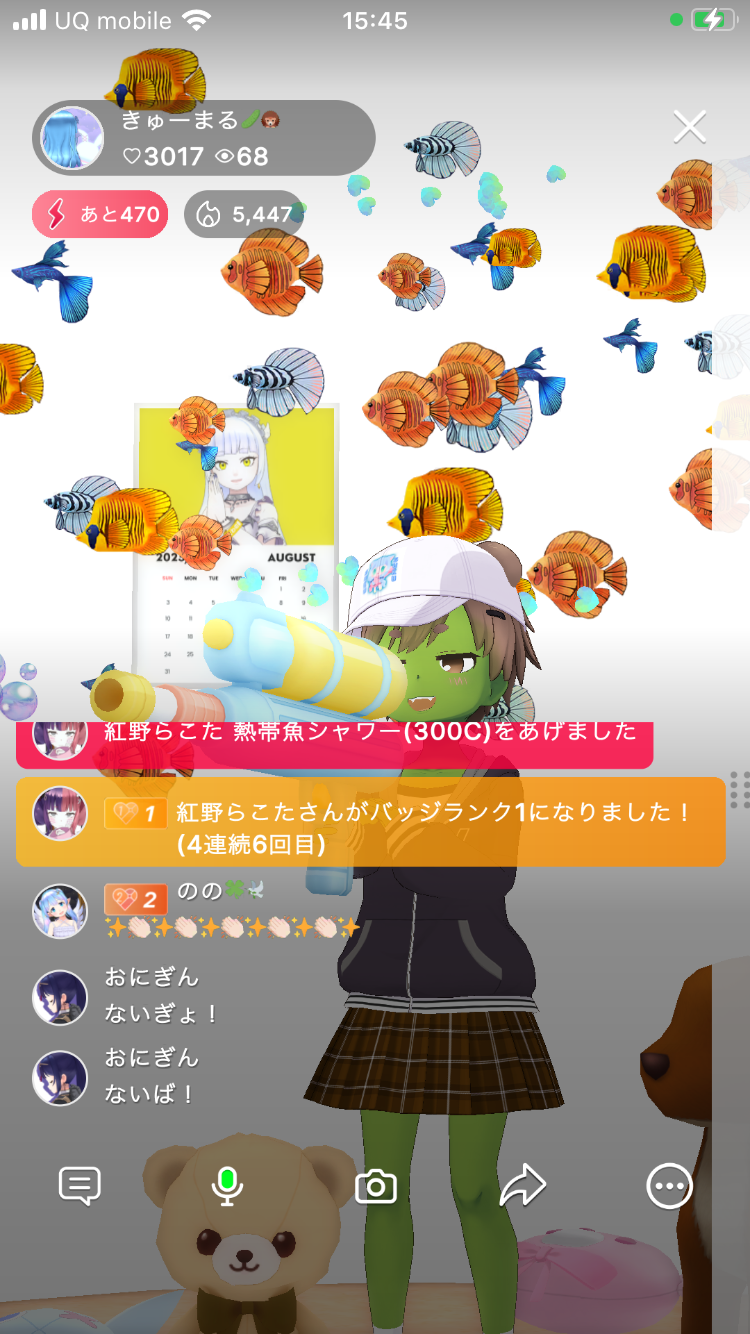The image size is (750, 1334).
Task: Open the more options menu
Action: [x=669, y=1187]
